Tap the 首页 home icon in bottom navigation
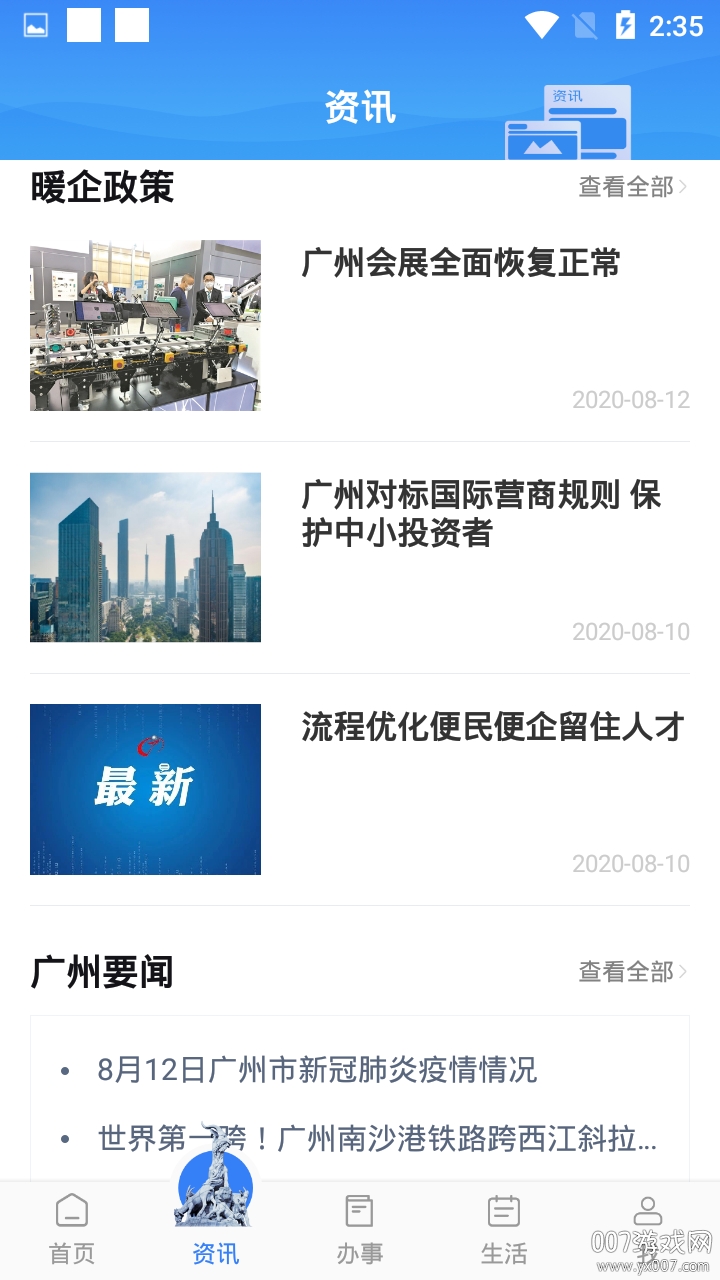720x1280 pixels. point(71,1211)
